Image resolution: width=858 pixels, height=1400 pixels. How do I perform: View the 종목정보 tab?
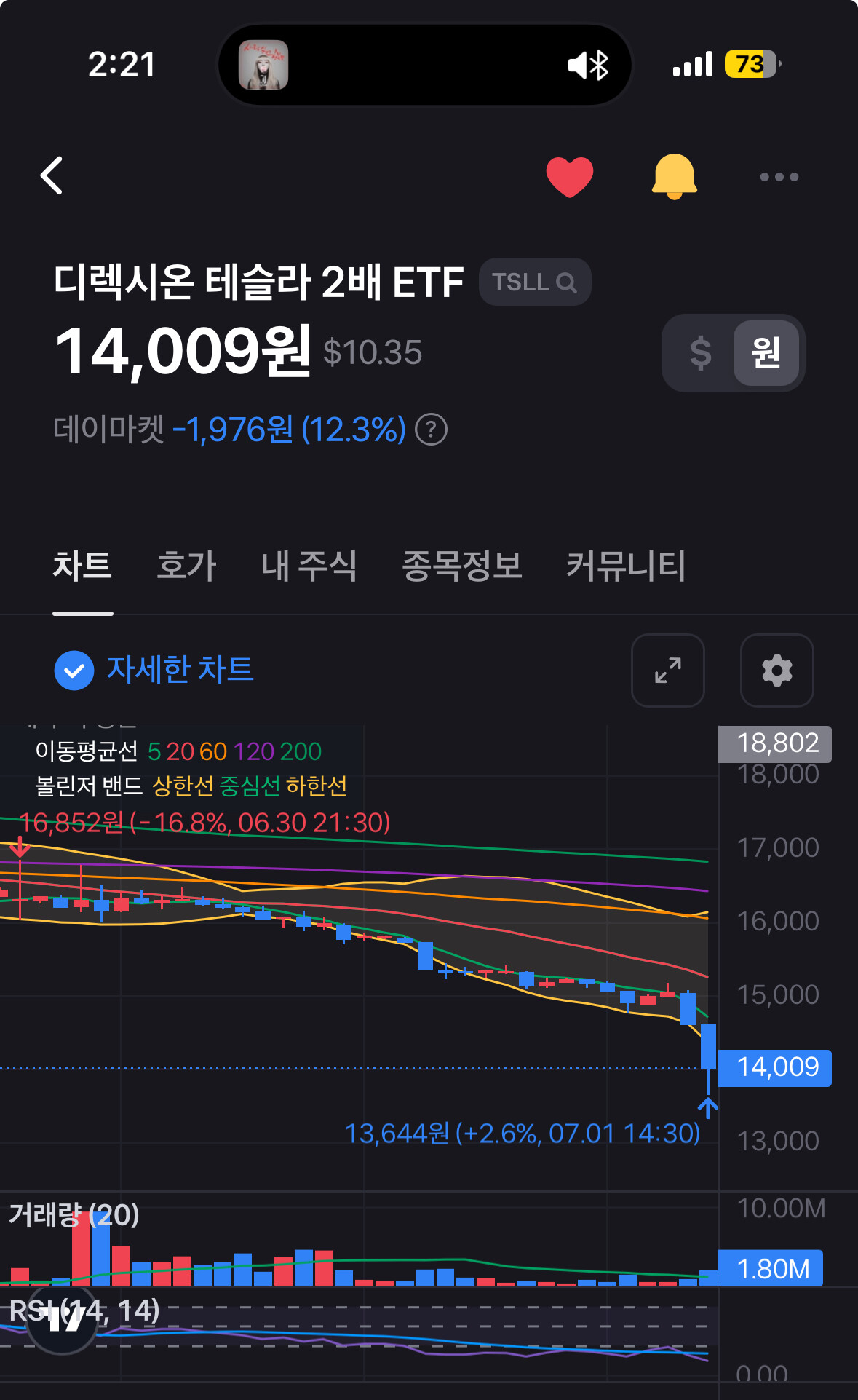461,566
